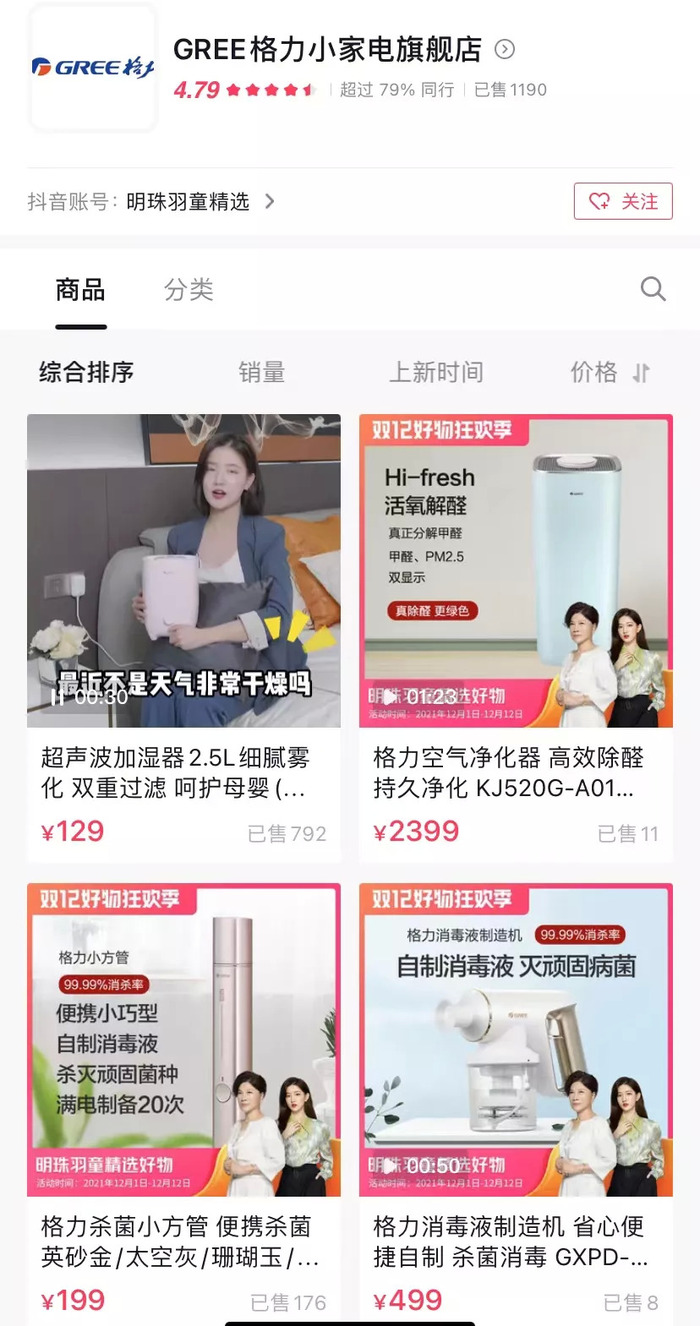Viewport: 700px width, 1326px height.
Task: Sort products by 综合排序
Action: tap(86, 373)
